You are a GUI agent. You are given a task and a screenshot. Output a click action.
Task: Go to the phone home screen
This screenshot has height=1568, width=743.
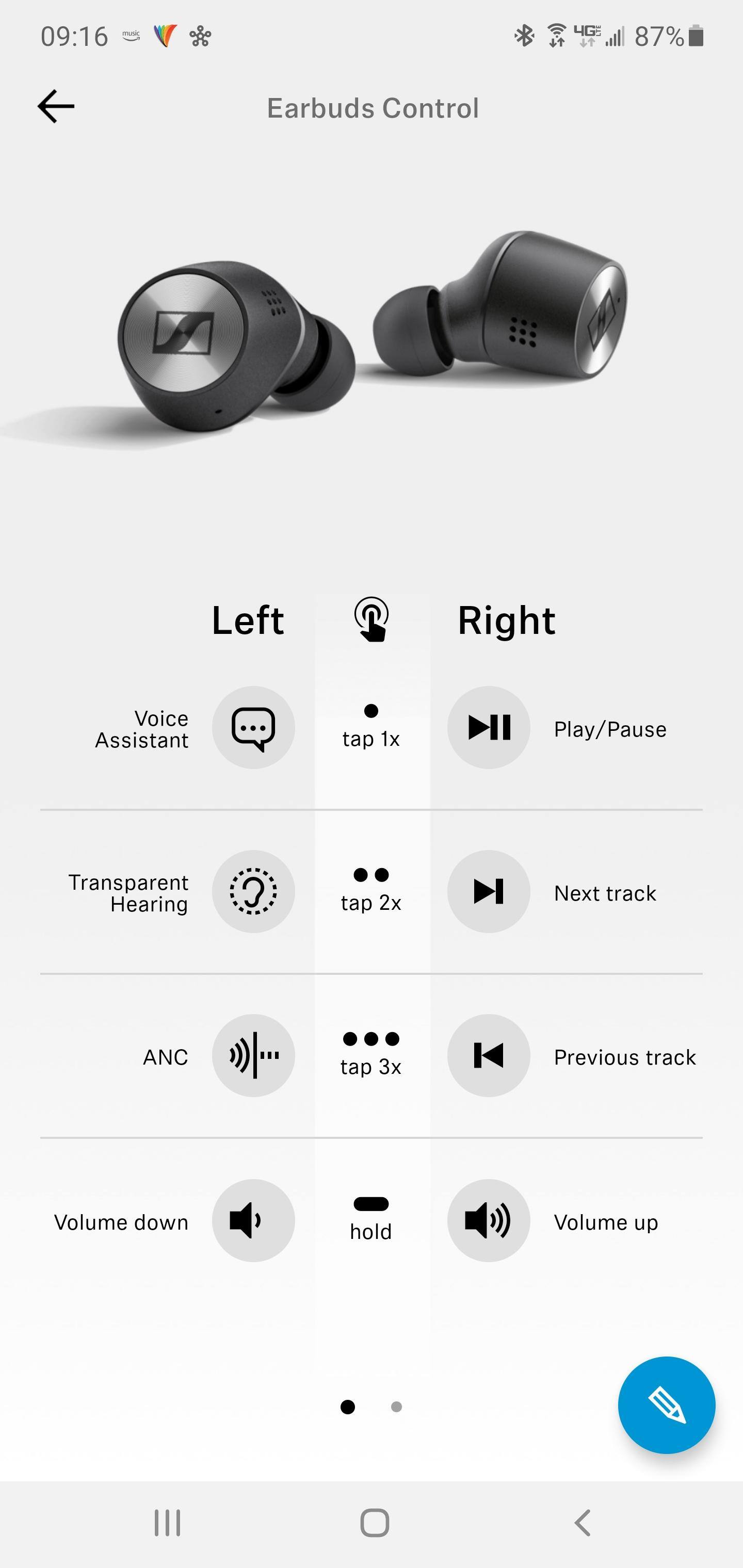pyautogui.click(x=374, y=1523)
